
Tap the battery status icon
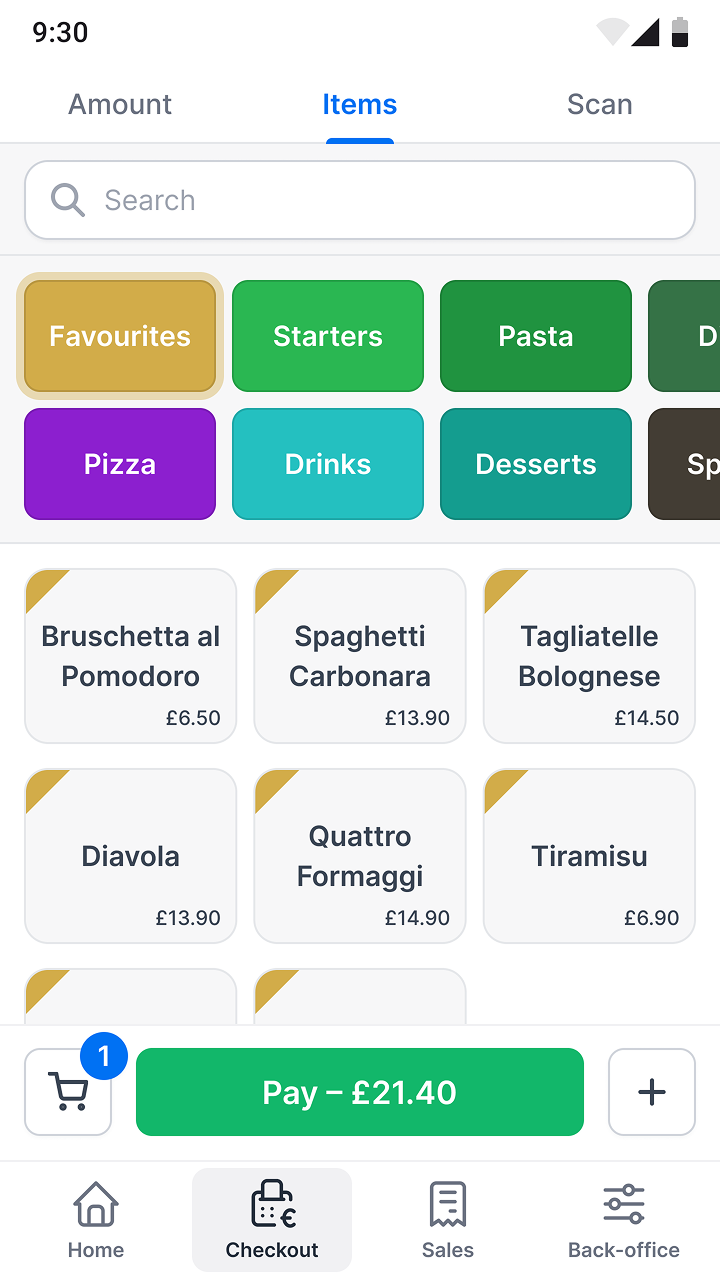682,33
